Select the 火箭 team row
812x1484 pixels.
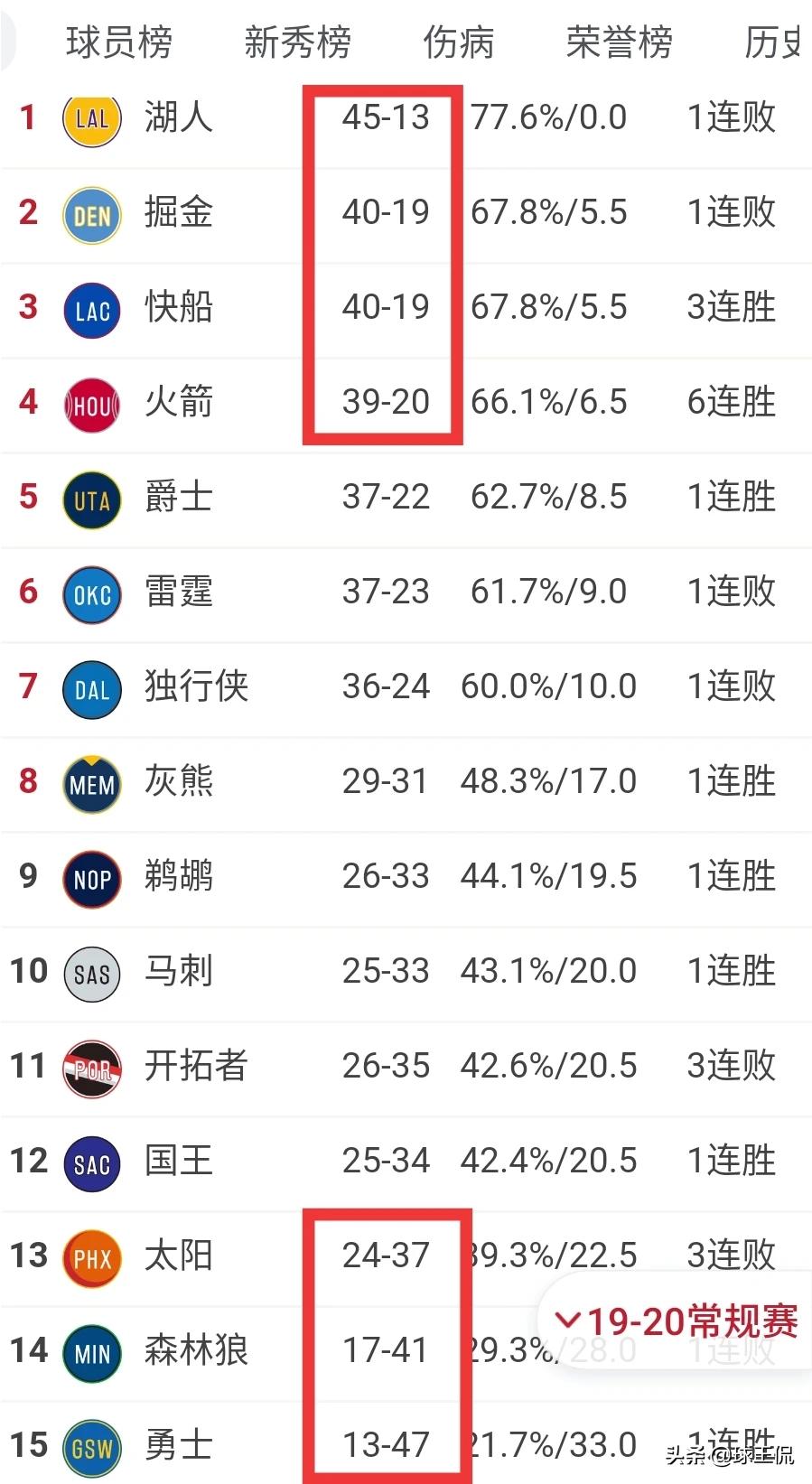click(406, 402)
